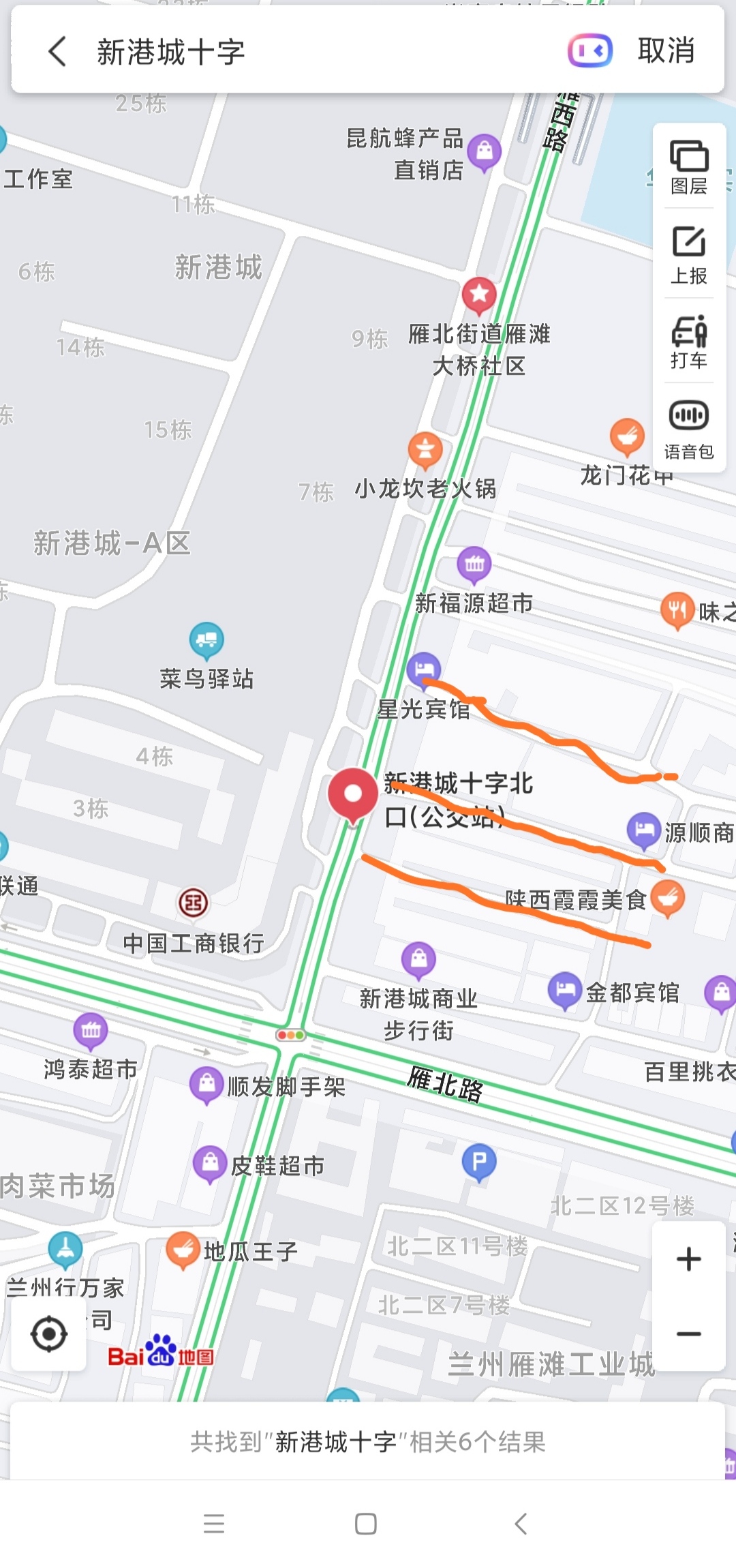Tap the system home button
Viewport: 736px width, 1568px height.
tap(366, 1524)
